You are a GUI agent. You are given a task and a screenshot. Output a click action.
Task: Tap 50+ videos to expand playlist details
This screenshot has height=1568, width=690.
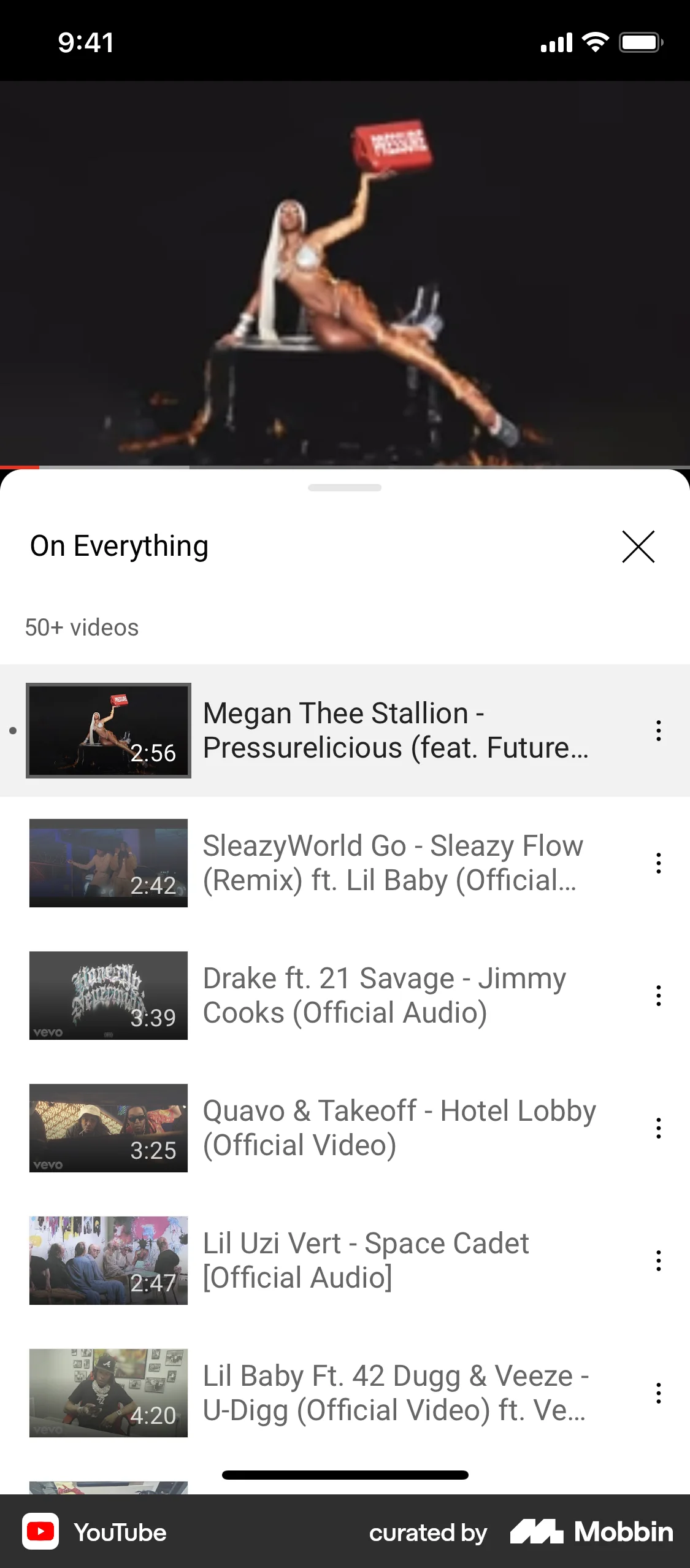click(x=82, y=626)
